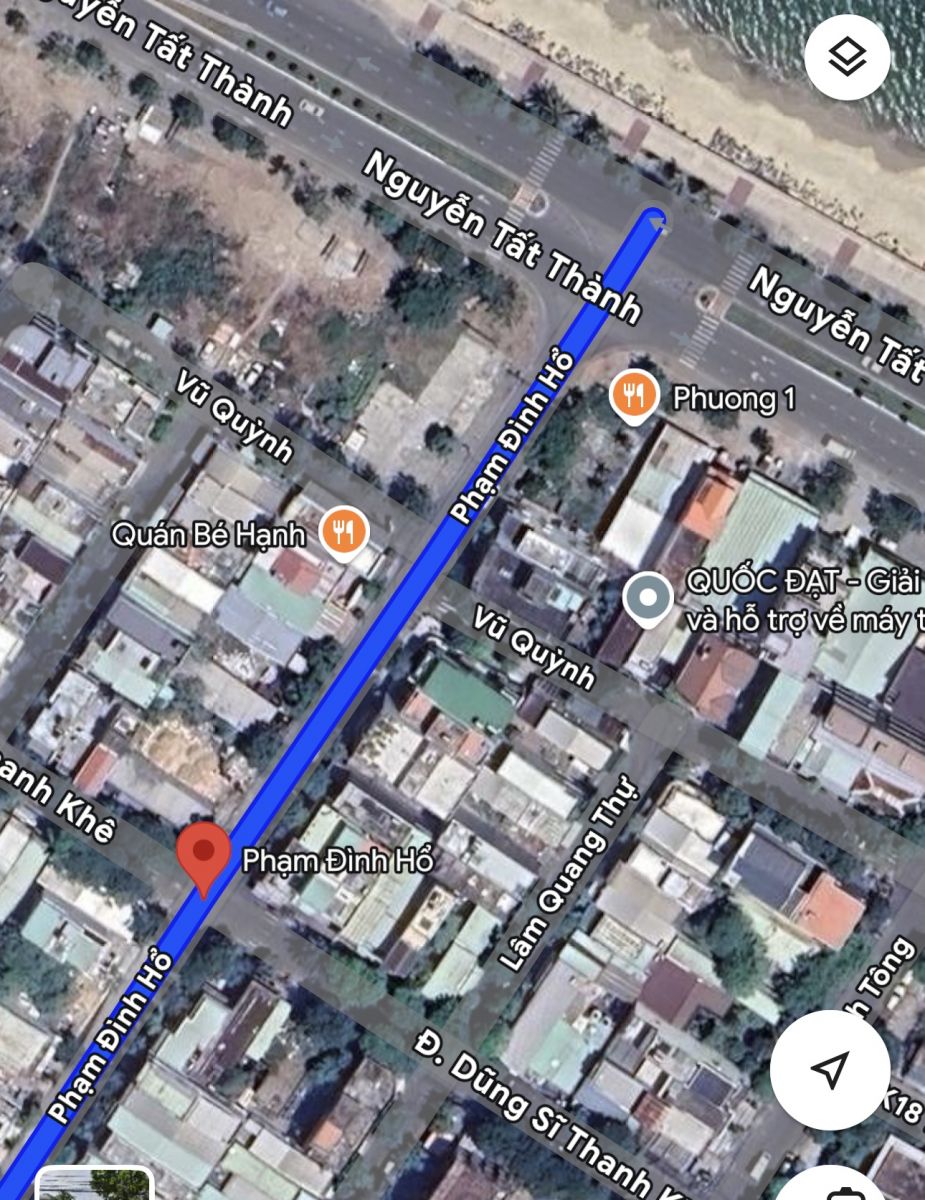This screenshot has width=925, height=1200.
Task: Open the map layers button
Action: 847,57
